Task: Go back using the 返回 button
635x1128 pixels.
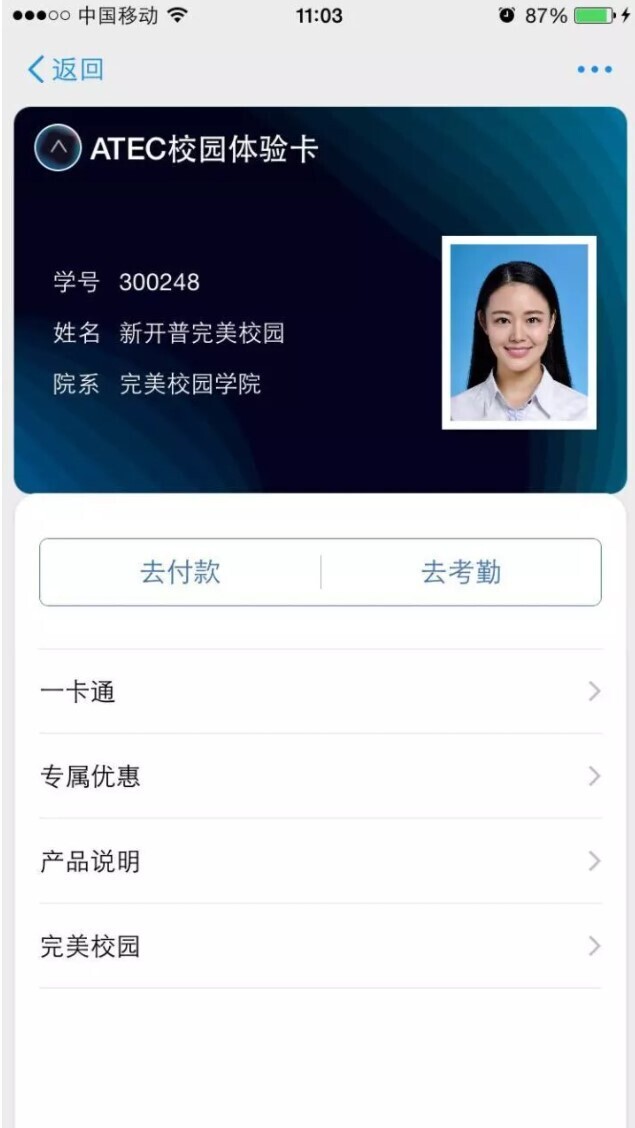Action: [65, 69]
